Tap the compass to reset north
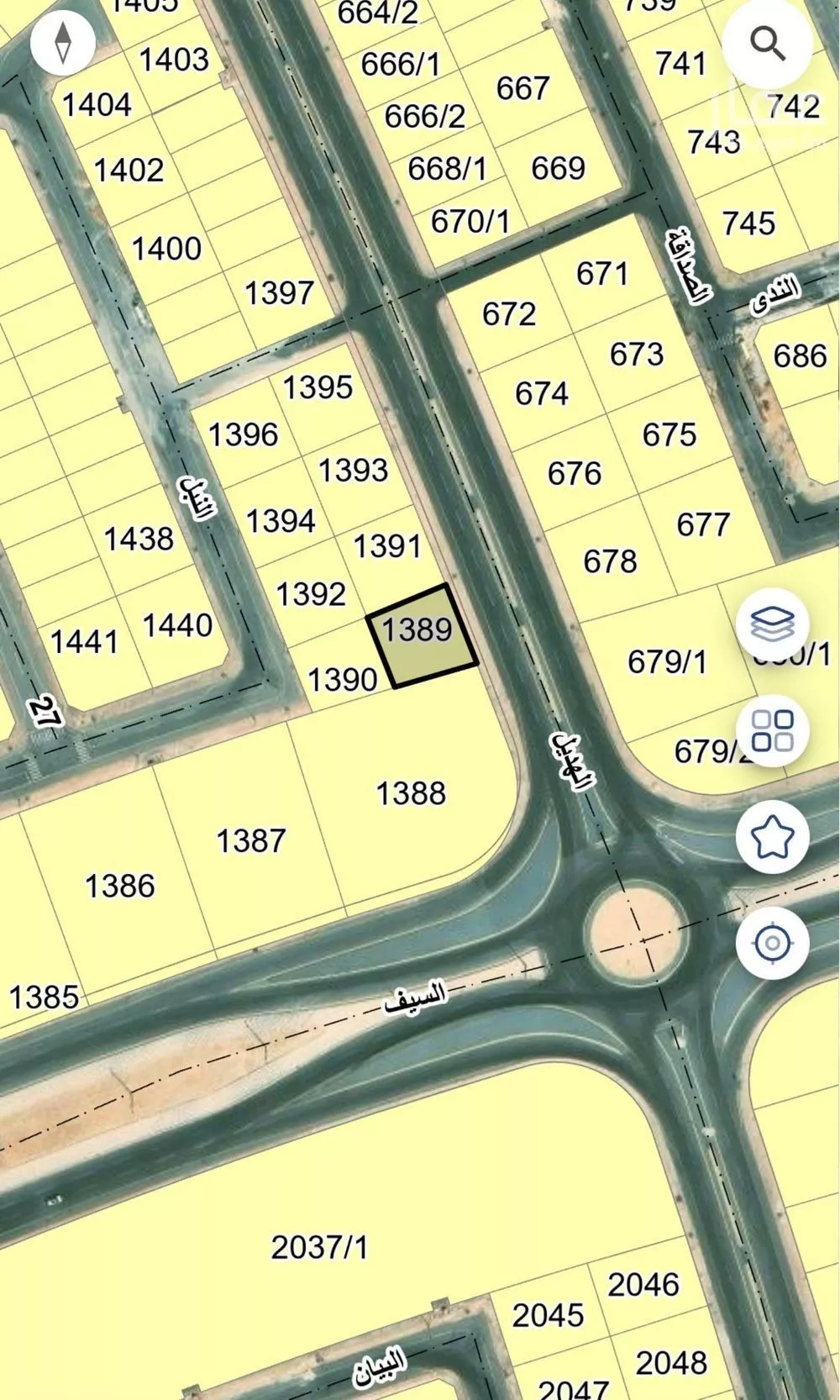Screen dimensions: 840x1400 pos(63,43)
